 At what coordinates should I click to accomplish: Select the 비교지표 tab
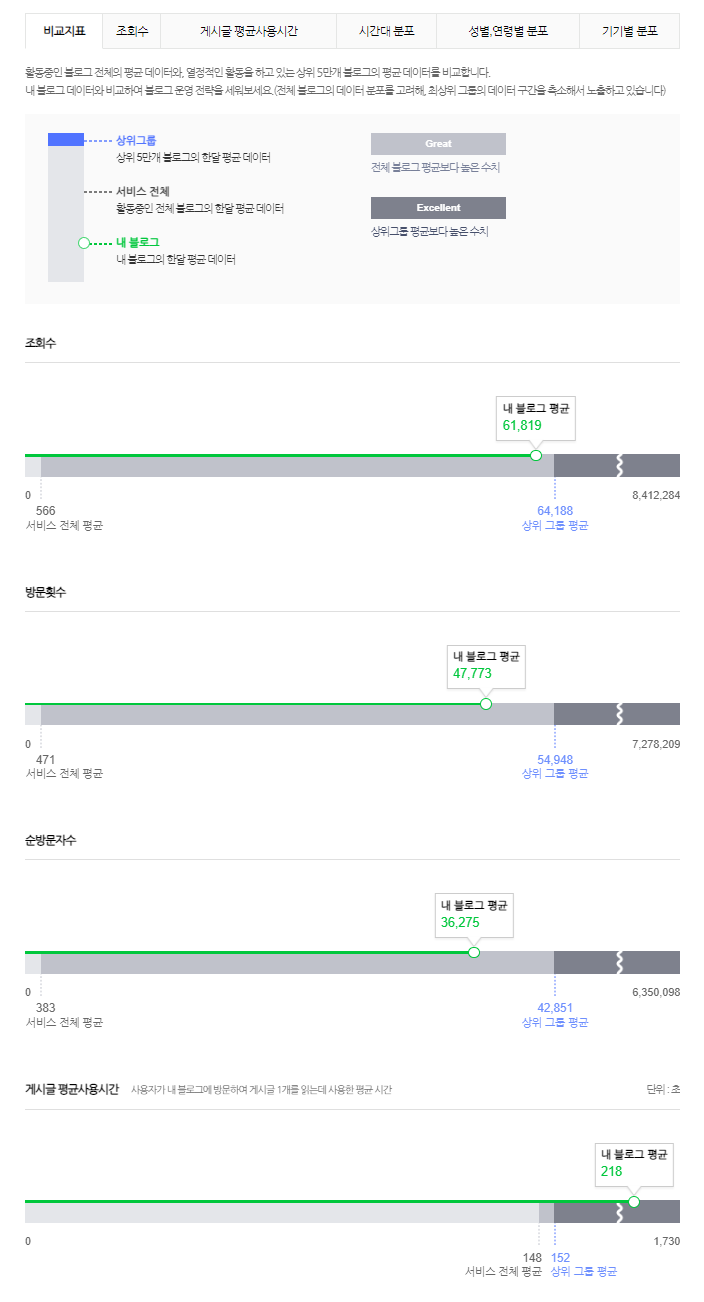pos(64,31)
